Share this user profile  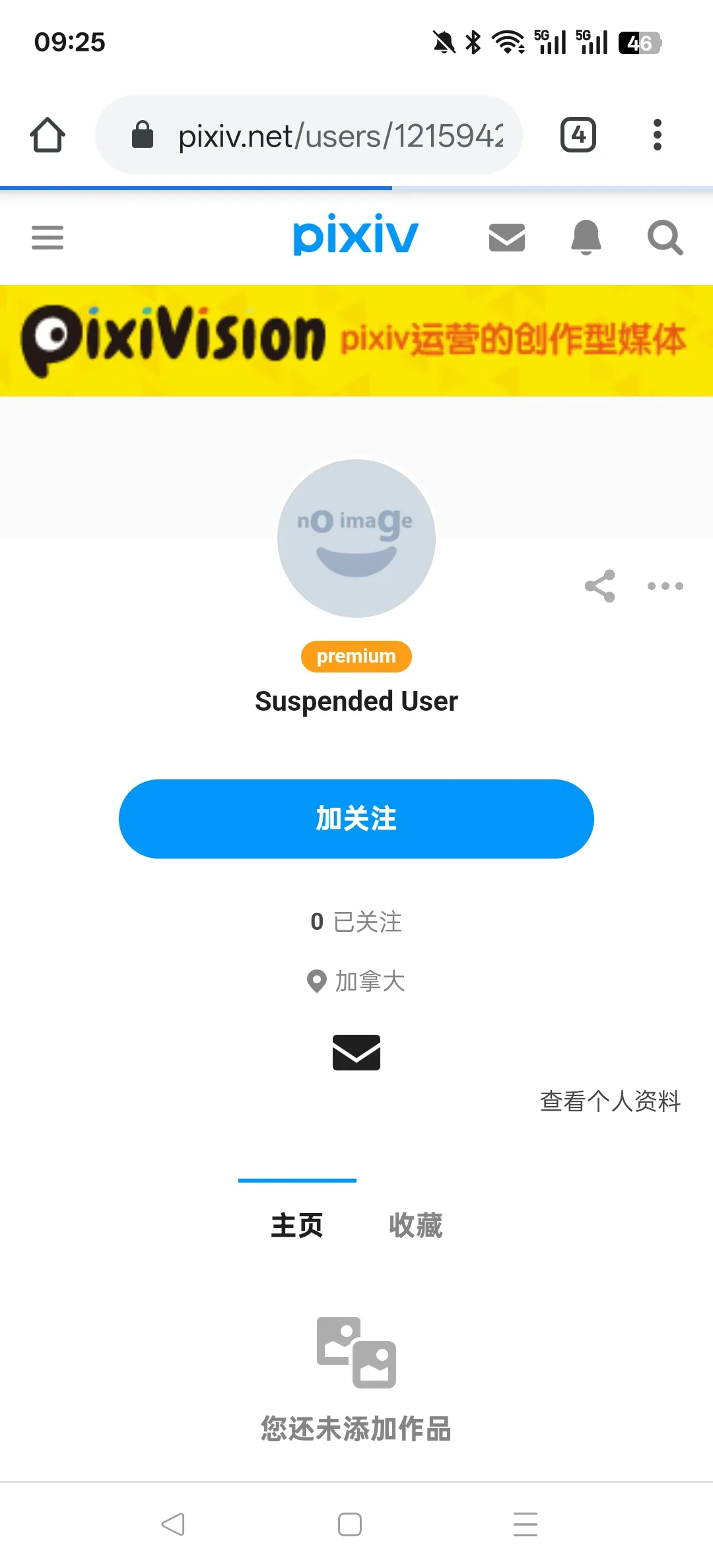coord(600,586)
